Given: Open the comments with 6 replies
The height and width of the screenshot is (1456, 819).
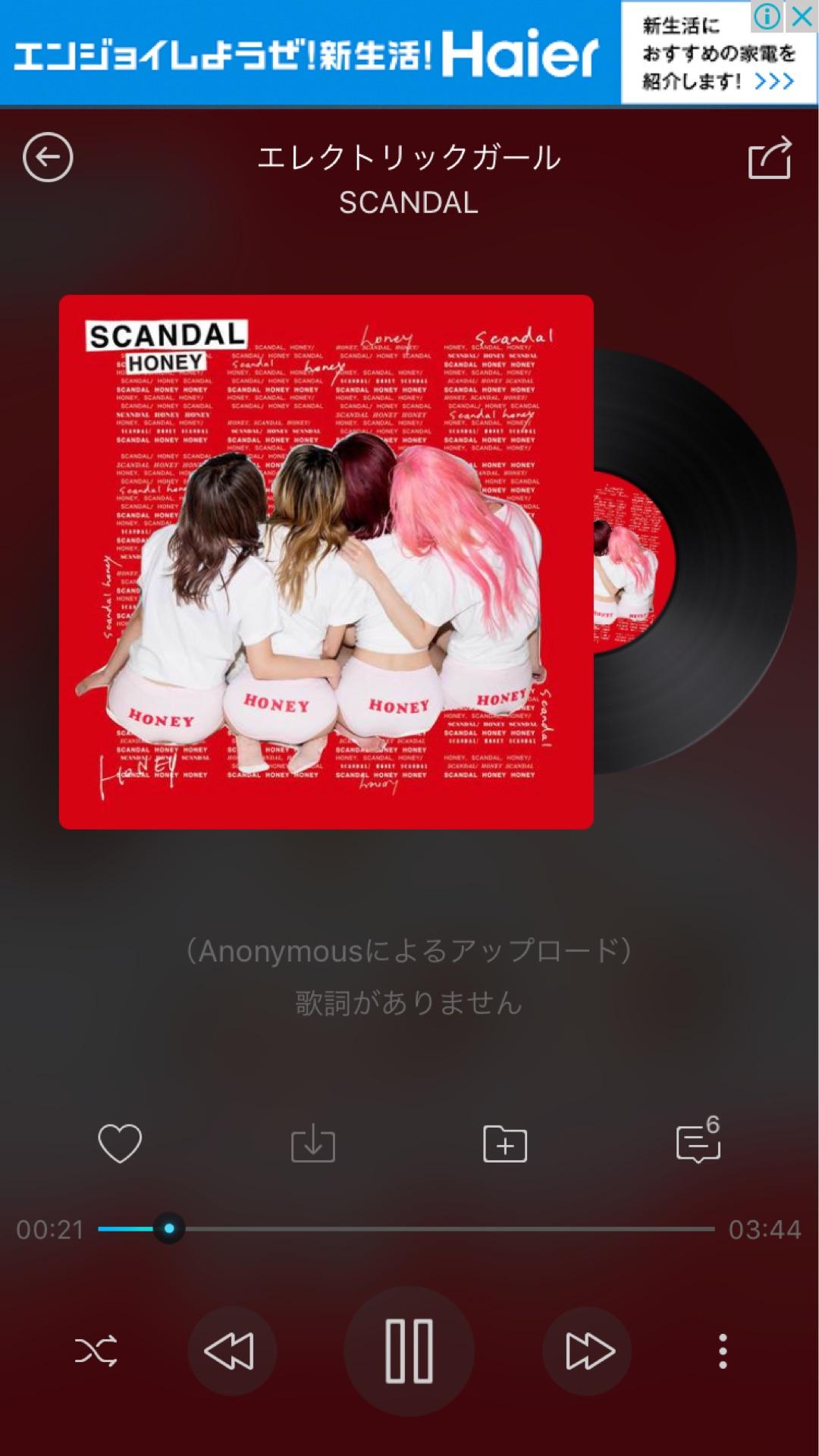Looking at the screenshot, I should (x=698, y=1142).
